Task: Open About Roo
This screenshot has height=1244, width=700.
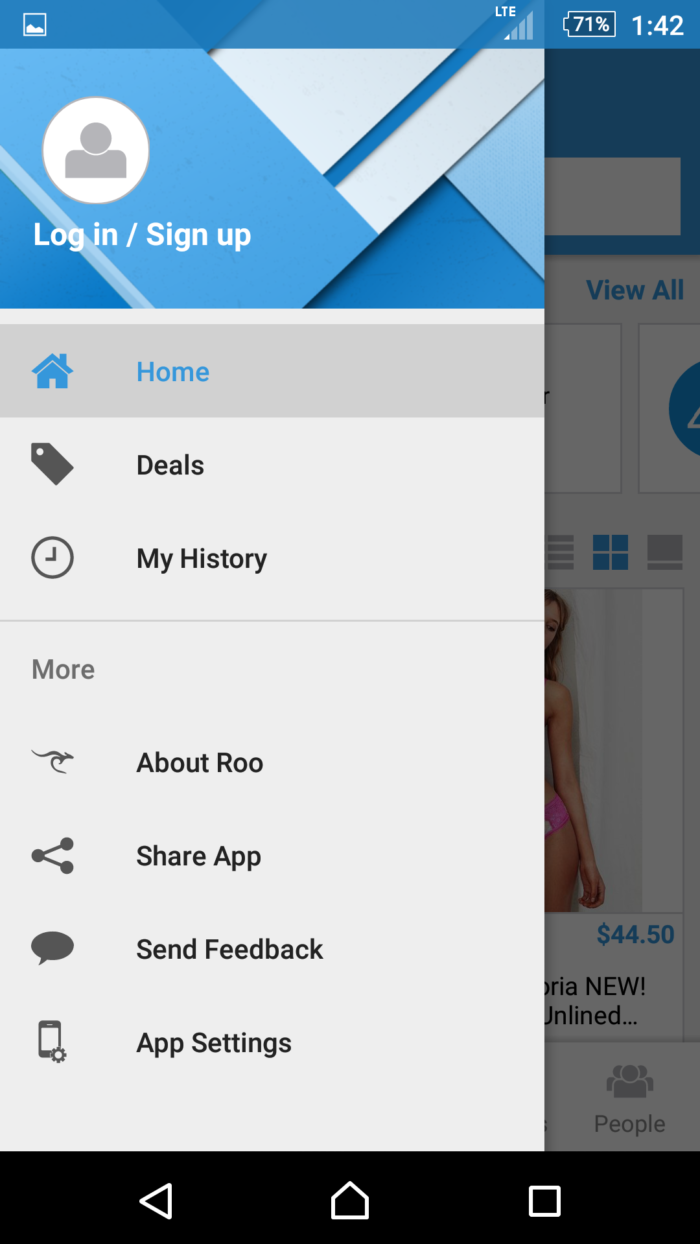Action: click(x=199, y=763)
